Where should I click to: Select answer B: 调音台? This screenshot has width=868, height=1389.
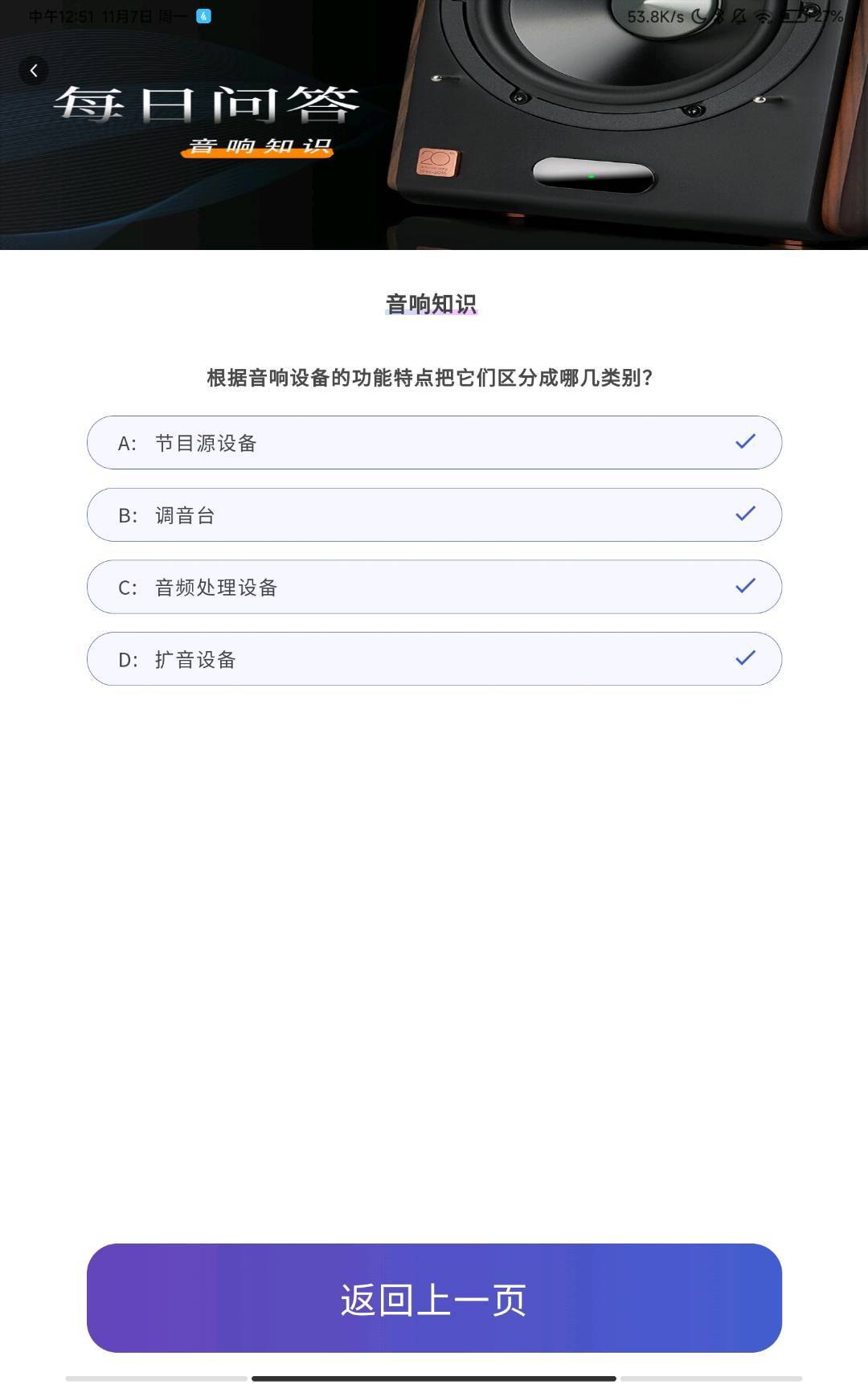[434, 514]
